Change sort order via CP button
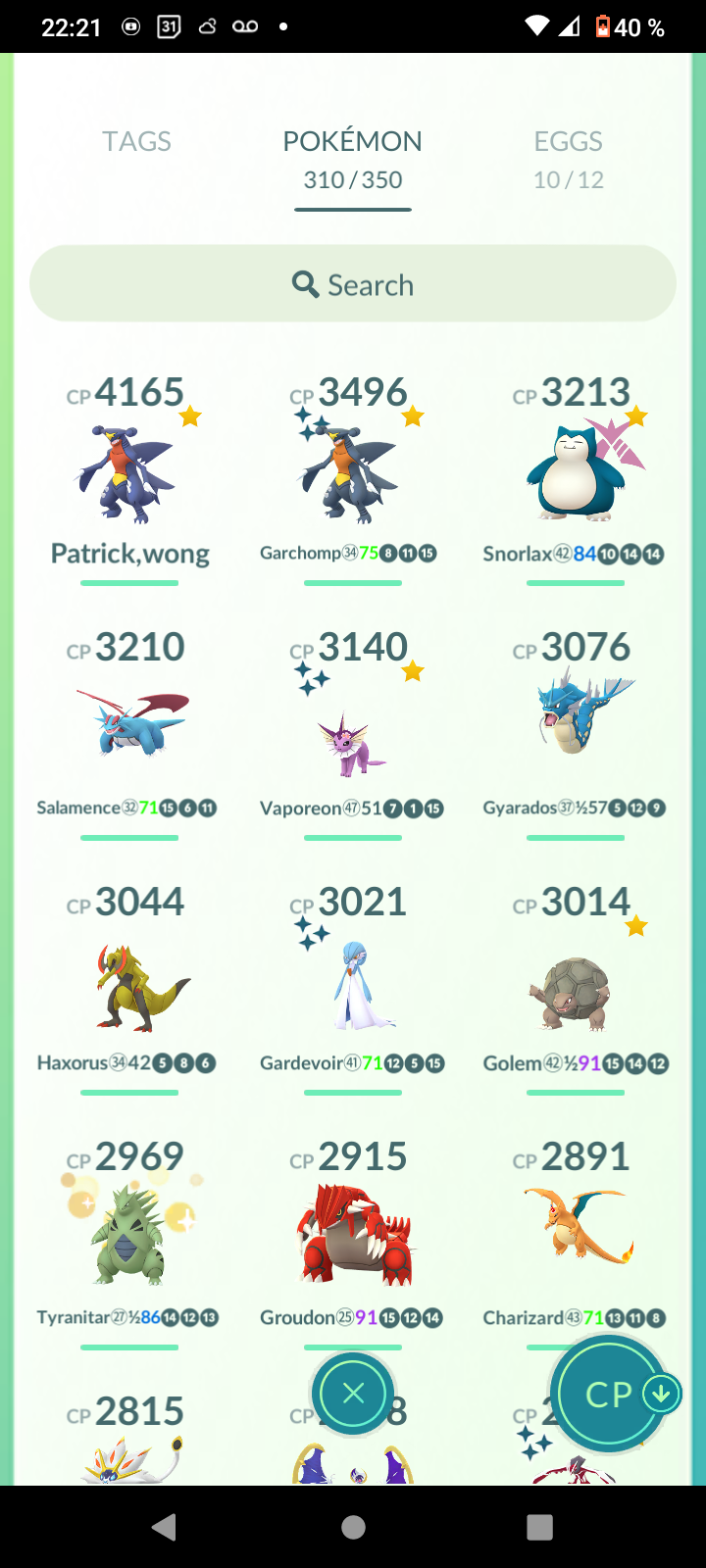The image size is (706, 1568). pos(610,1394)
